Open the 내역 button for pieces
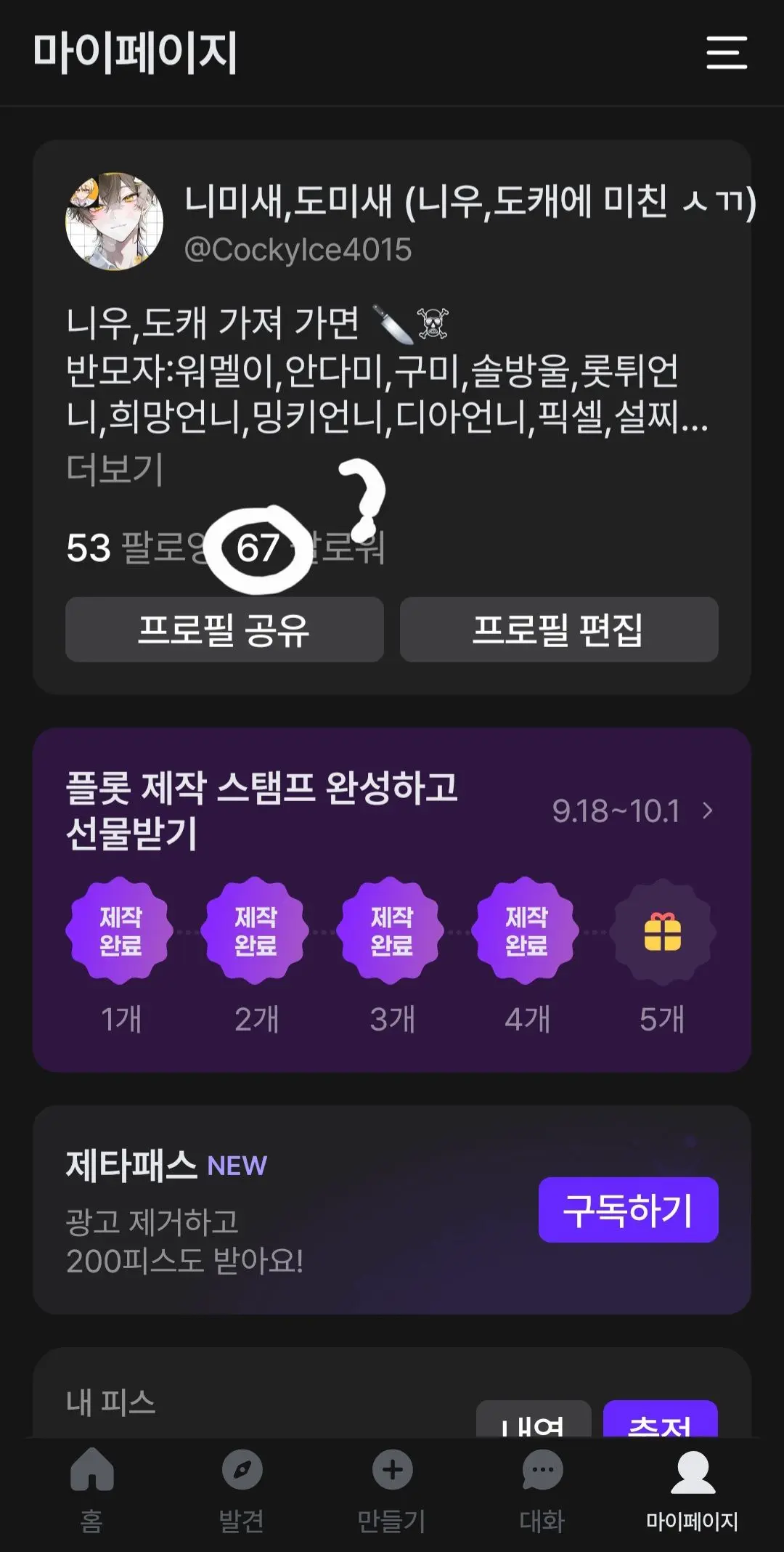784x1552 pixels. pos(534,1419)
